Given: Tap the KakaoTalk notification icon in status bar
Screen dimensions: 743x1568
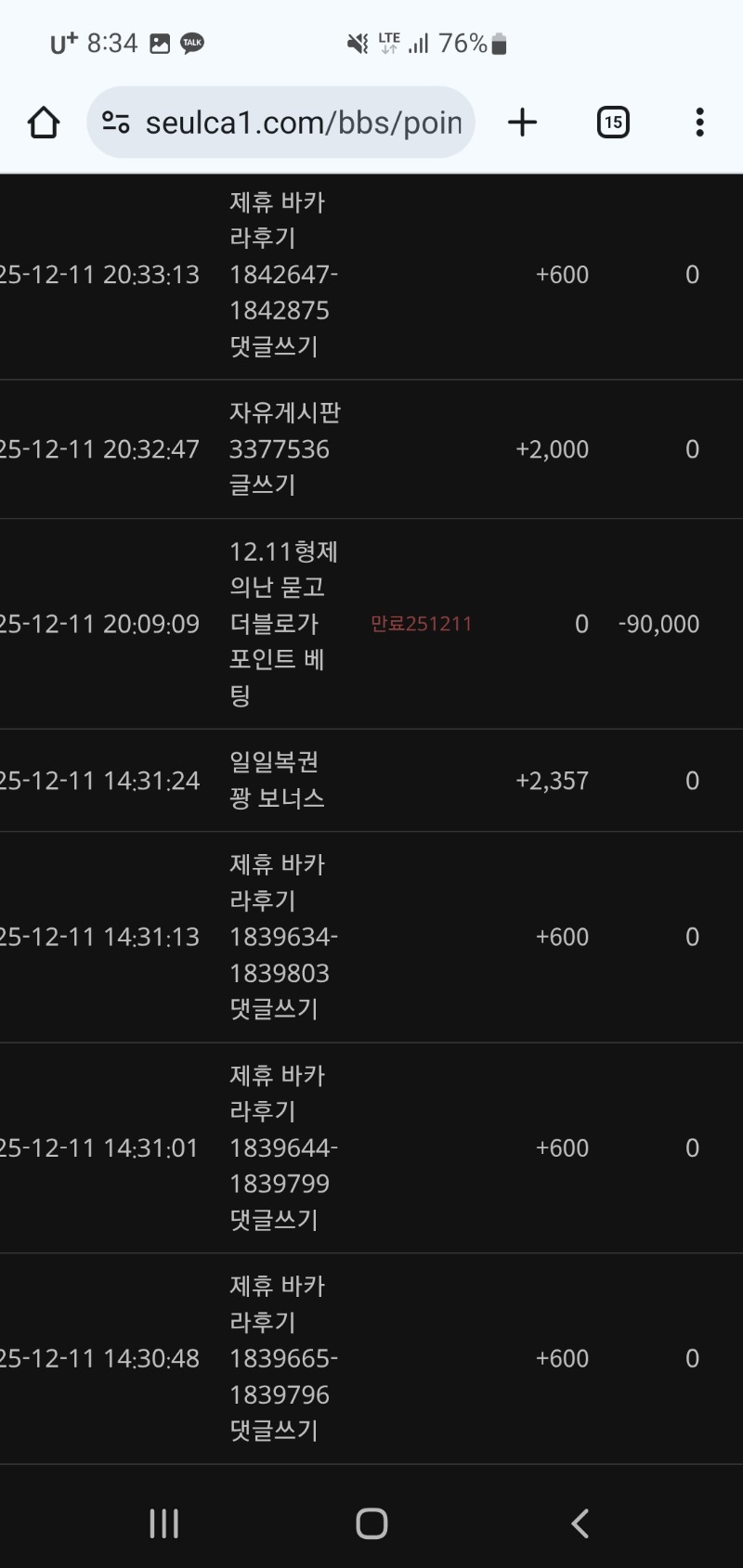Looking at the screenshot, I should coord(192,42).
